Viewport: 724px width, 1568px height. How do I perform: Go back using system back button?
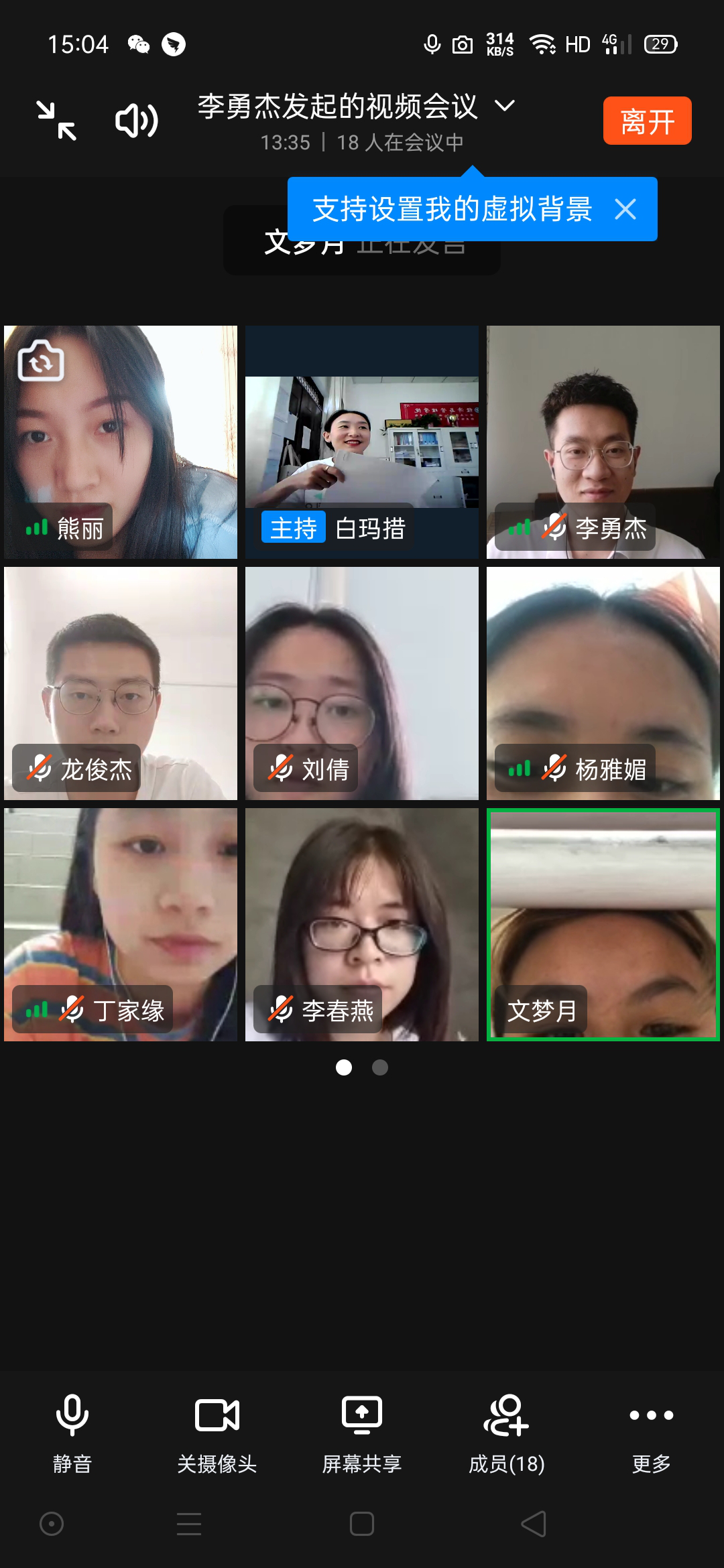pyautogui.click(x=534, y=1524)
